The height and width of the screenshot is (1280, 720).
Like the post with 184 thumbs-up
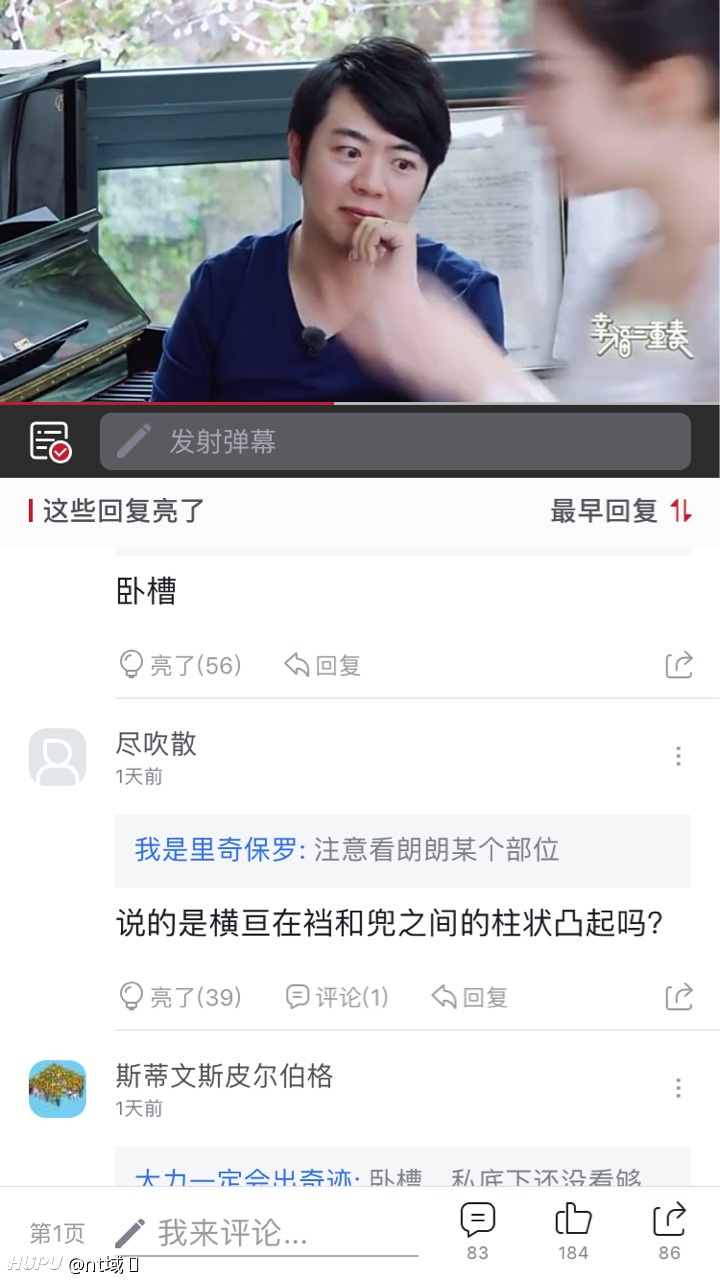573,1231
